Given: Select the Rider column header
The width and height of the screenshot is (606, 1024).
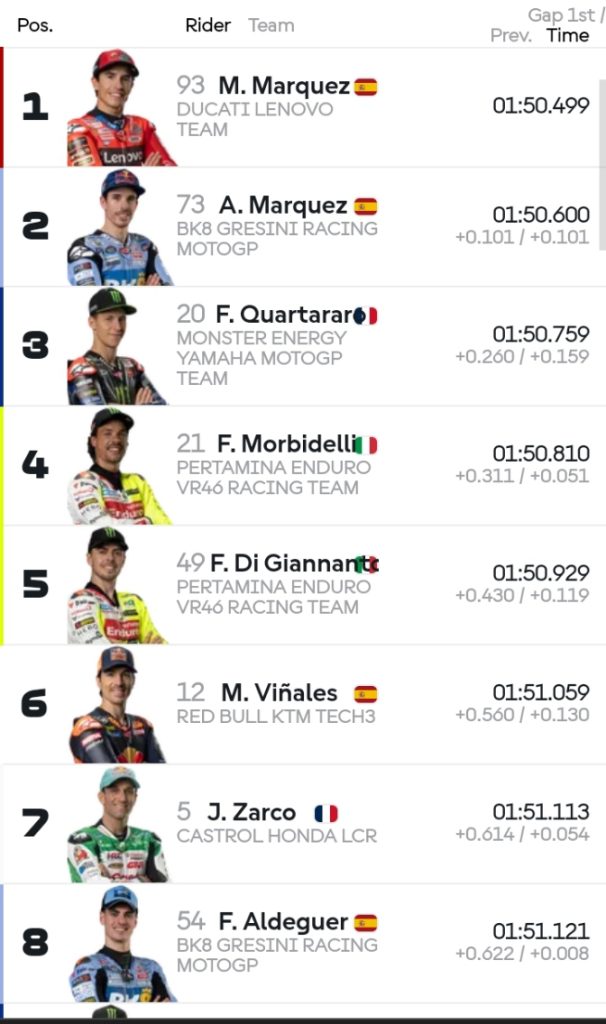Looking at the screenshot, I should pos(208,25).
